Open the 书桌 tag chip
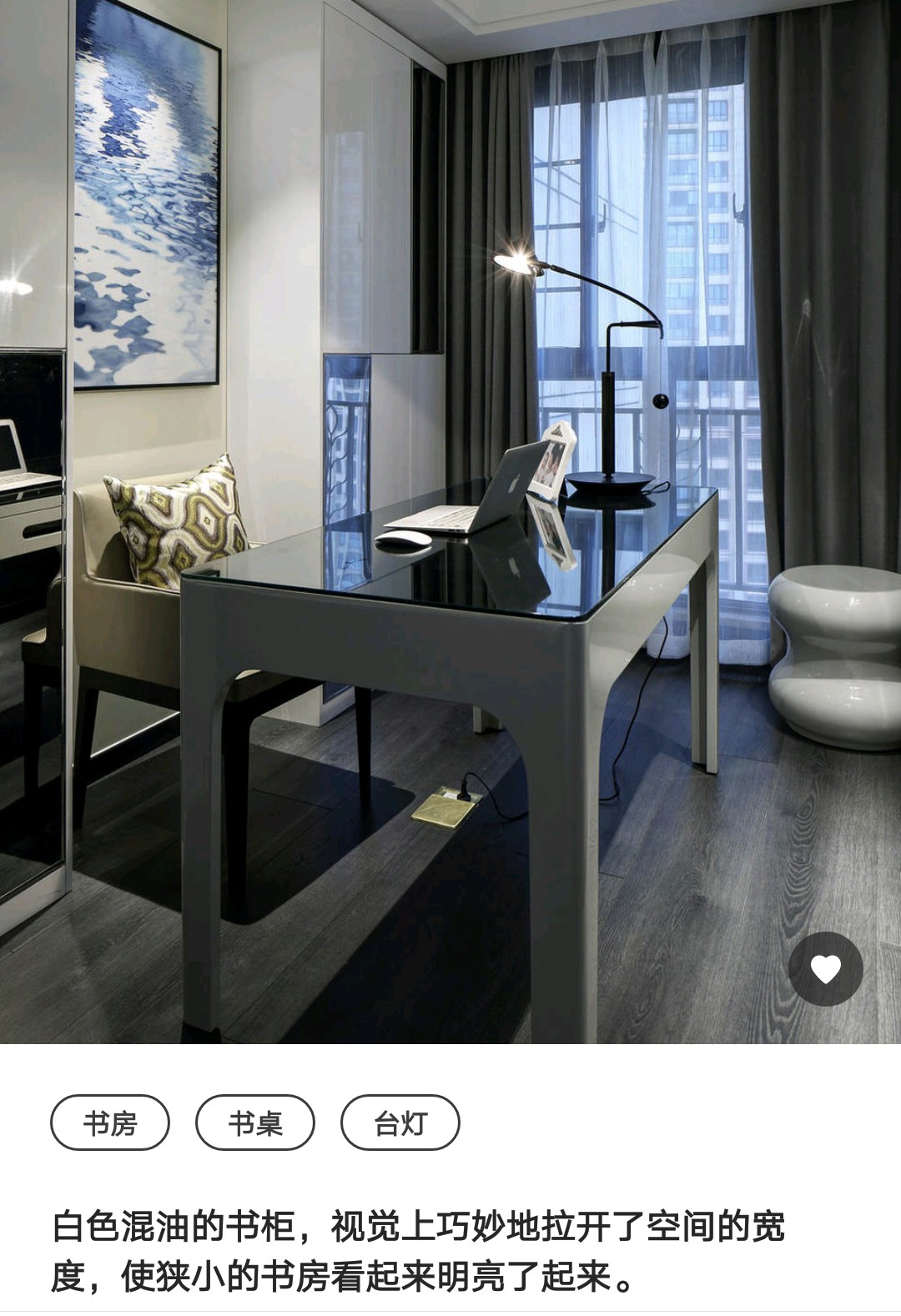This screenshot has height=1316, width=901. click(255, 1123)
